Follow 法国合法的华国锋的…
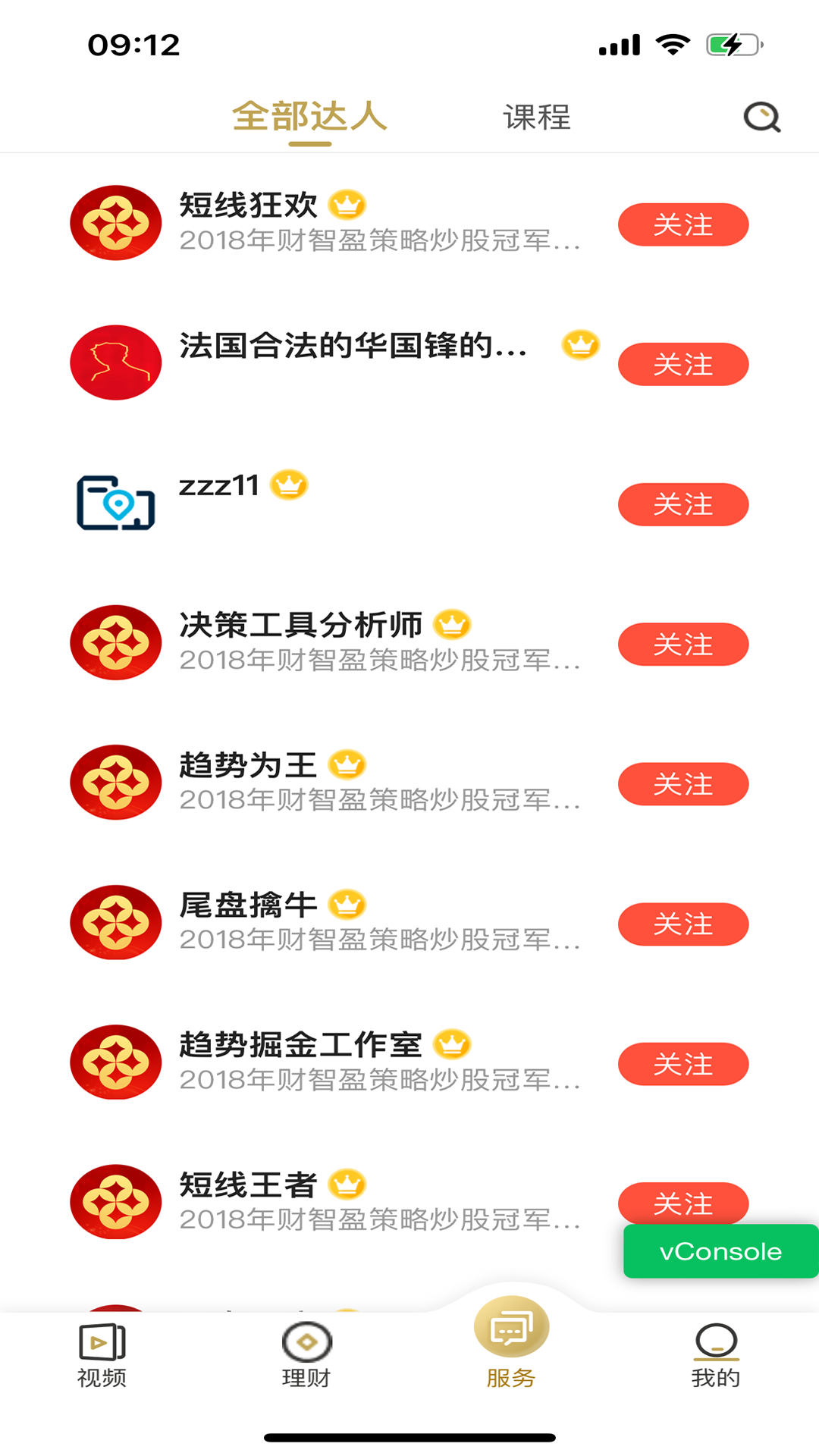819x1456 pixels. click(x=682, y=365)
